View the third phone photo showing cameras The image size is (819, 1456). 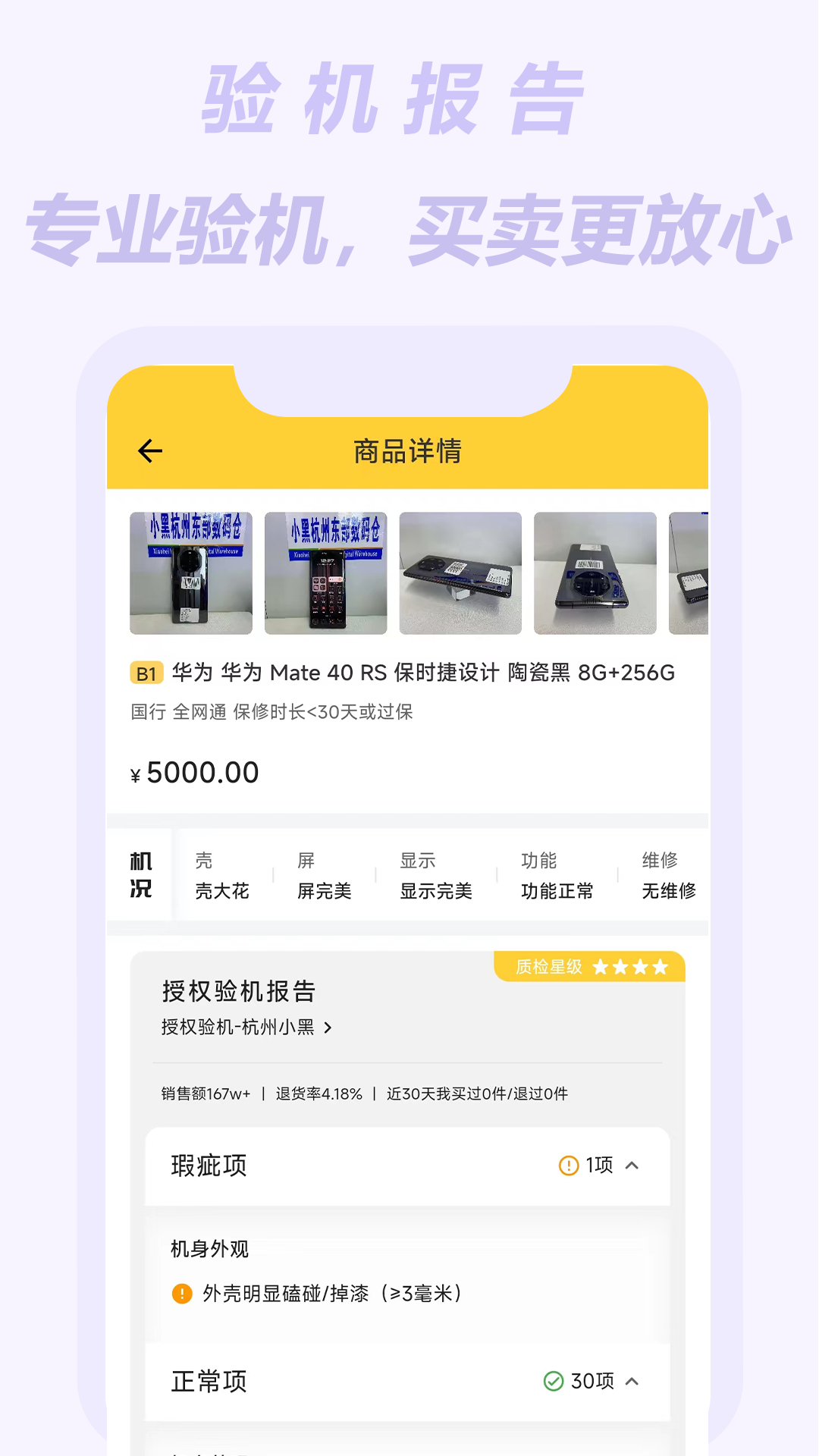click(461, 573)
